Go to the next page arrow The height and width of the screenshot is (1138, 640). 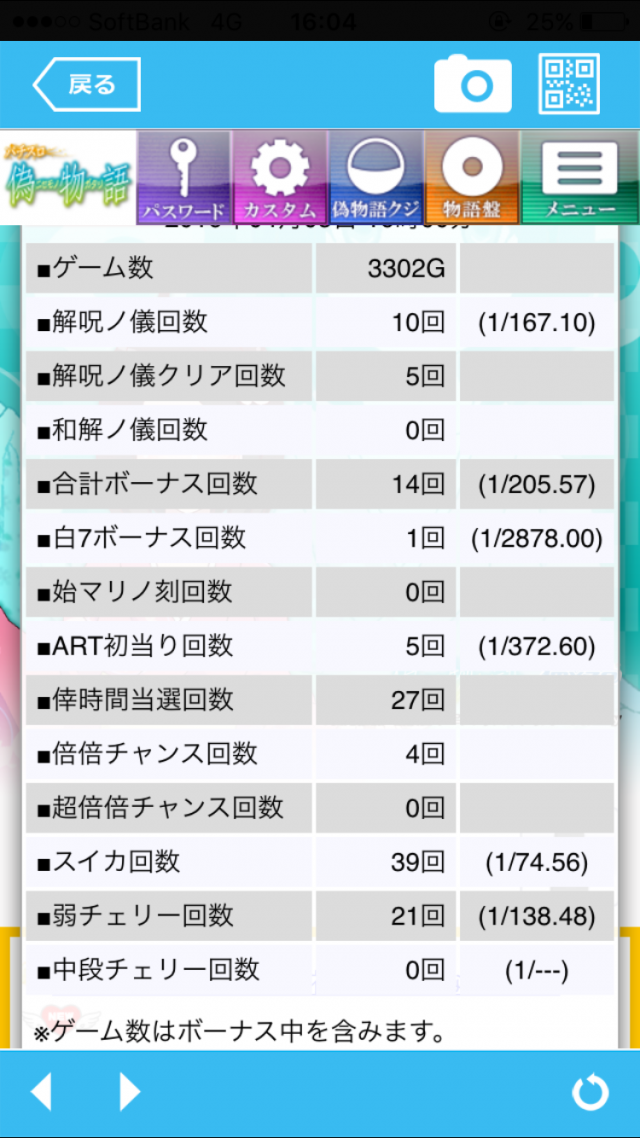tap(129, 1092)
